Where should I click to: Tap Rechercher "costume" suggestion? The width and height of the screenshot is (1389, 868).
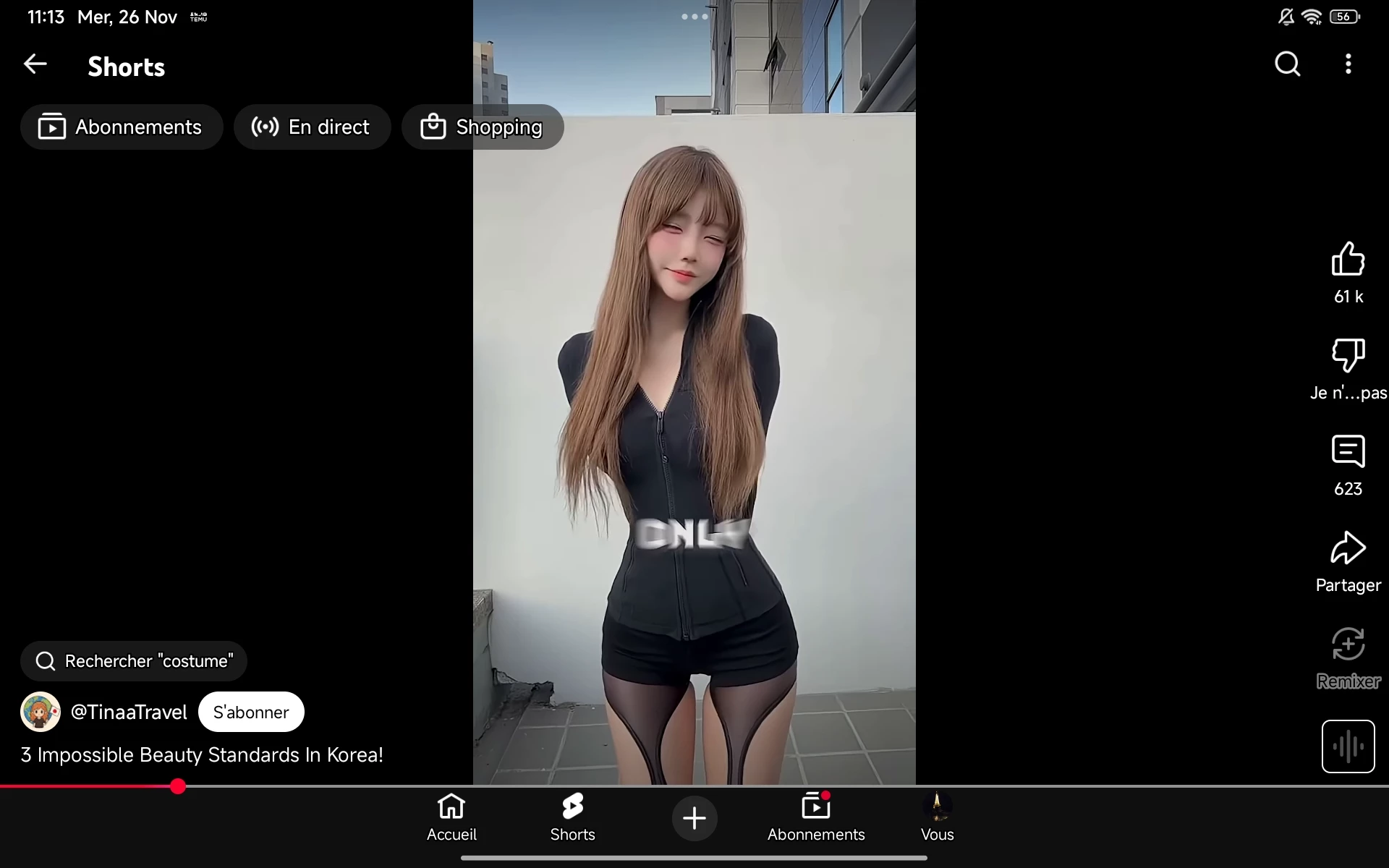134,661
